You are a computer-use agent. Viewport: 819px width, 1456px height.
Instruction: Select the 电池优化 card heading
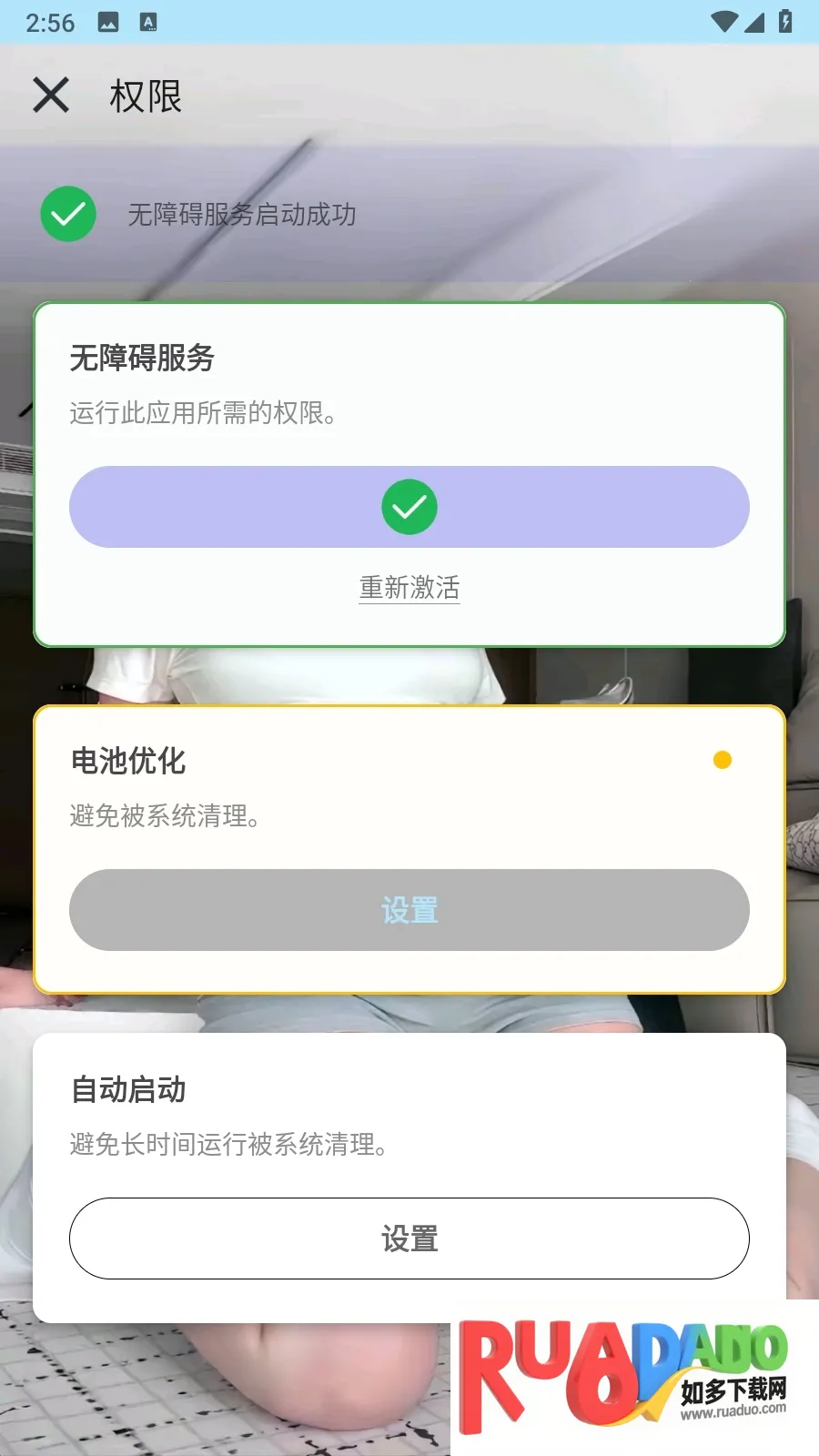click(x=128, y=762)
